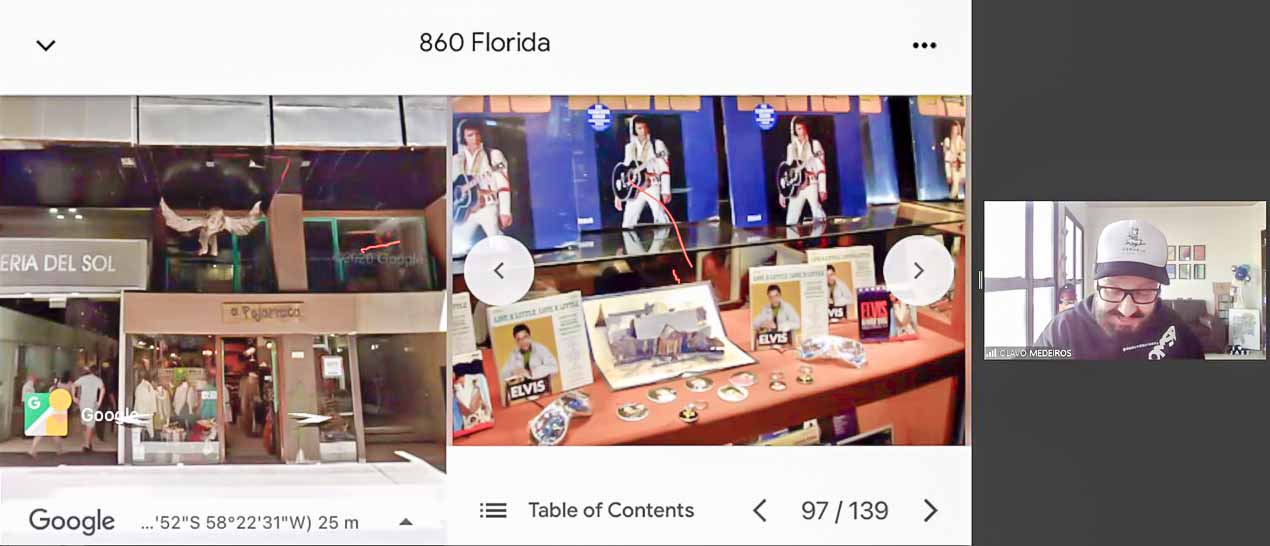
Task: Select Clavo Medeiros' video tile
Action: click(1126, 280)
